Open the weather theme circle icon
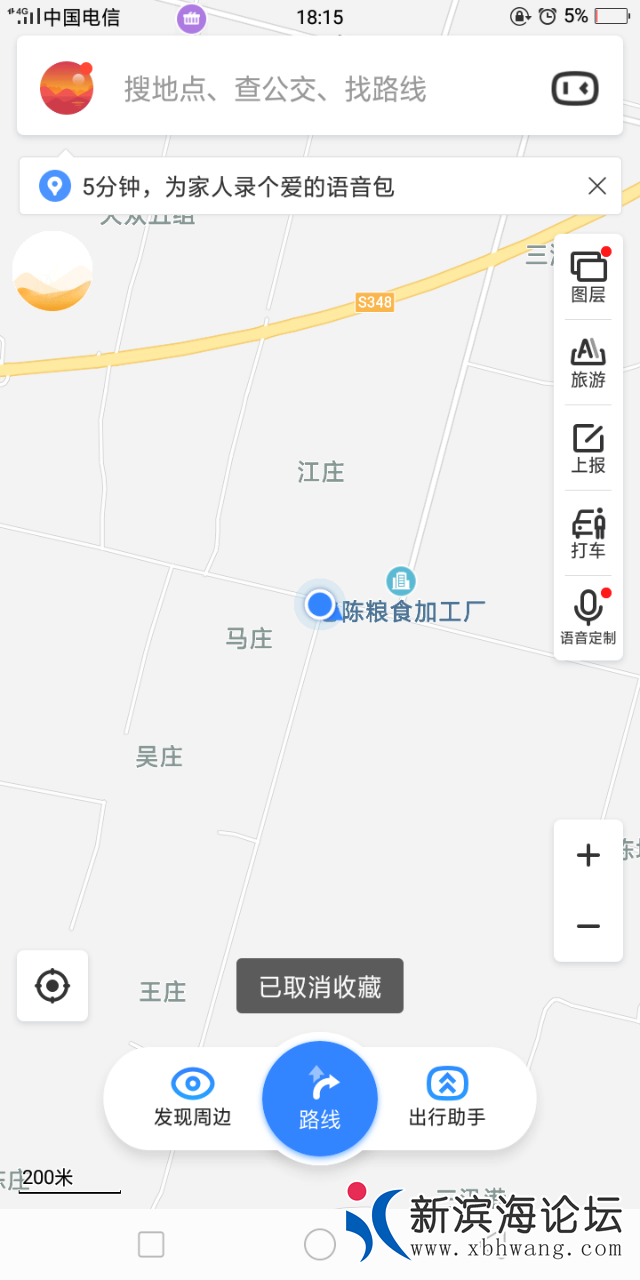 pos(52,271)
